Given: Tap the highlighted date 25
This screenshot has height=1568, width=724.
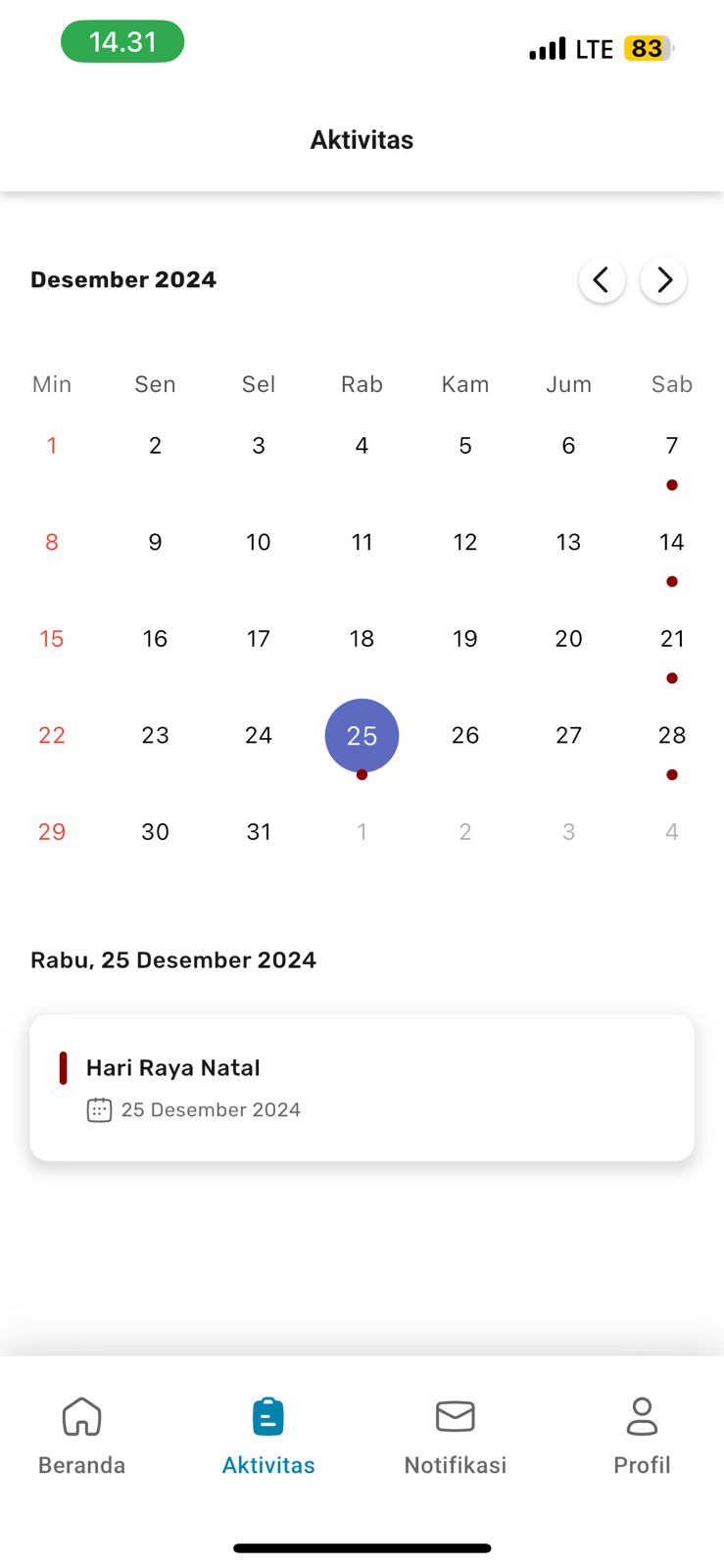Looking at the screenshot, I should (x=362, y=735).
